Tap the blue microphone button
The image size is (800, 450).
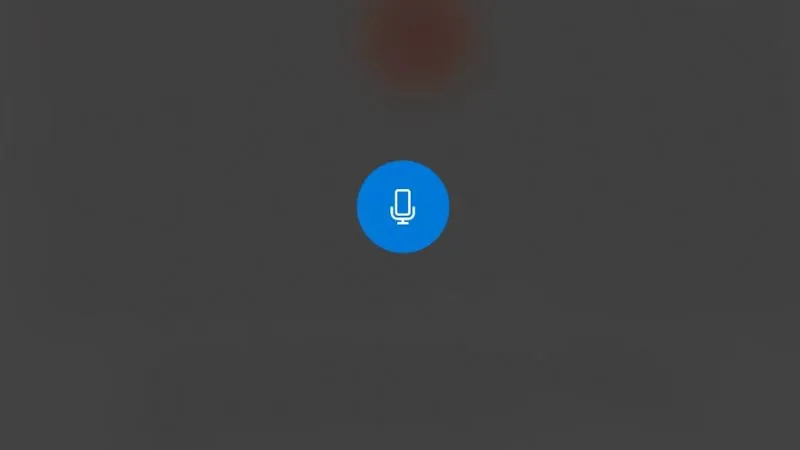pos(402,206)
